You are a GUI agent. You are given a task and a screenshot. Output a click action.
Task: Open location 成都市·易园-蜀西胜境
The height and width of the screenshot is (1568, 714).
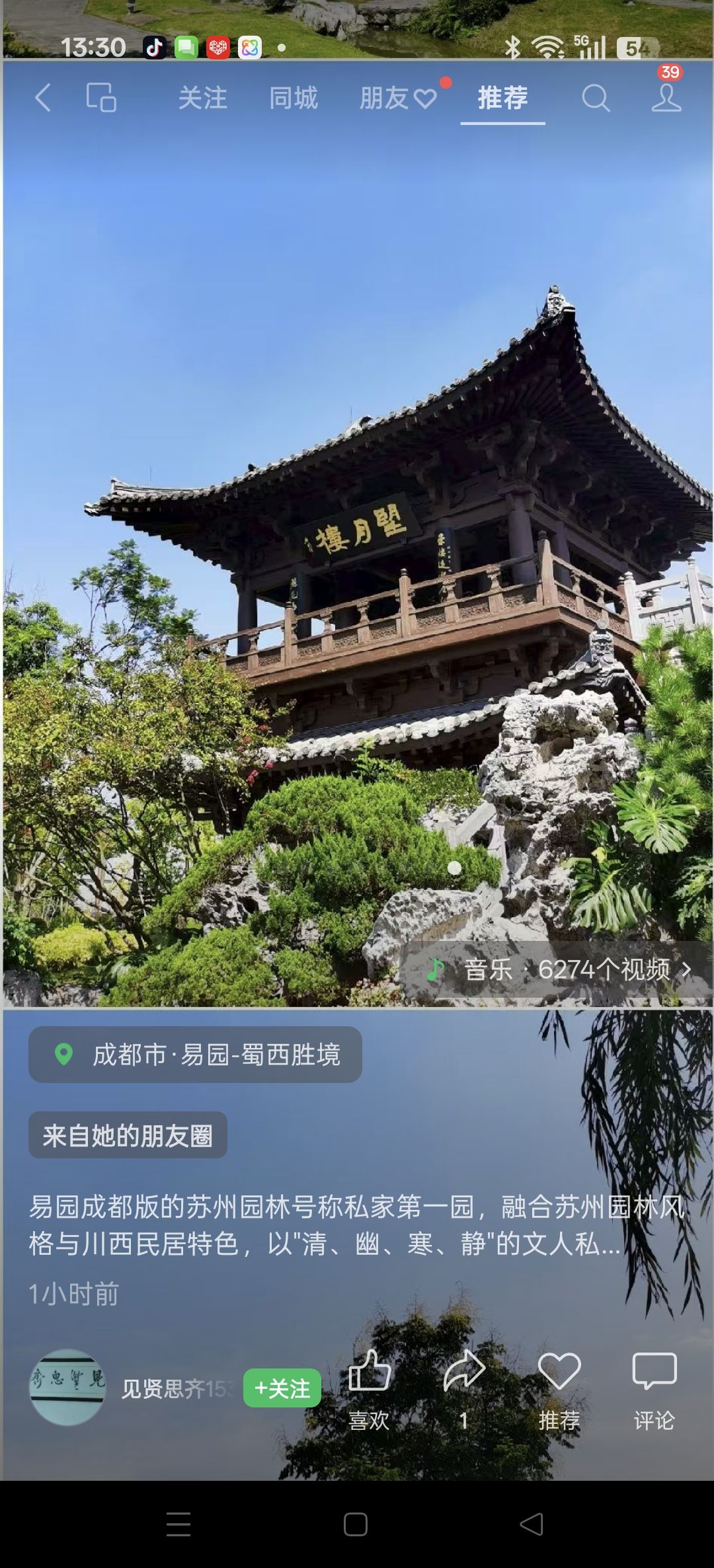[195, 1055]
